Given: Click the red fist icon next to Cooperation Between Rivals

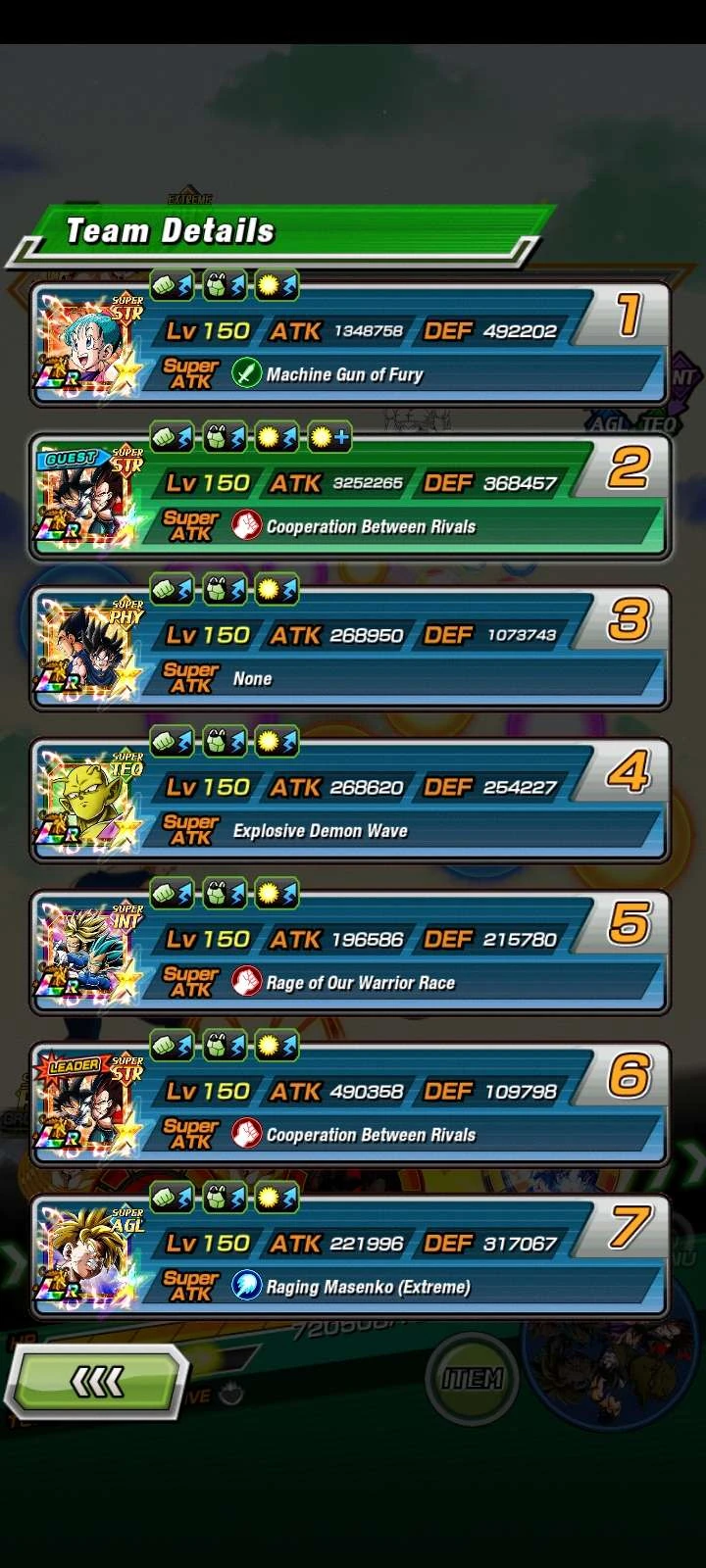Looking at the screenshot, I should [247, 525].
